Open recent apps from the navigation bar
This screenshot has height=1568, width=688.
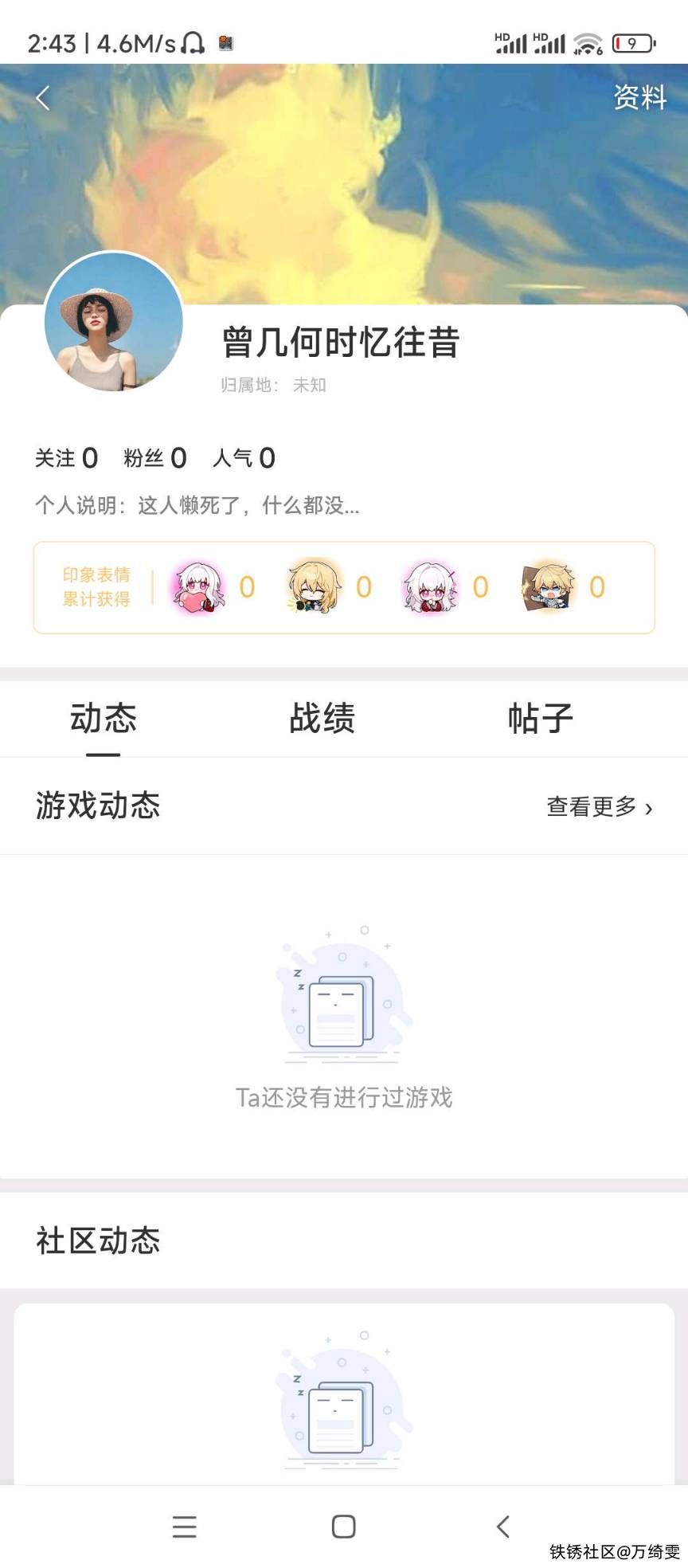[x=185, y=1527]
